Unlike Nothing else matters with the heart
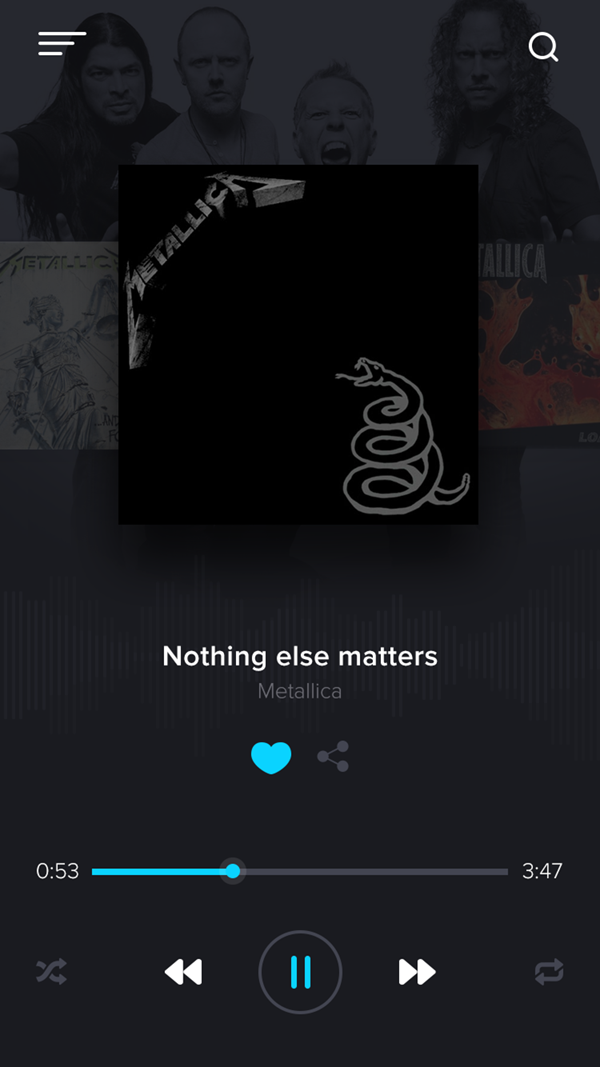The height and width of the screenshot is (1067, 600). click(x=271, y=757)
